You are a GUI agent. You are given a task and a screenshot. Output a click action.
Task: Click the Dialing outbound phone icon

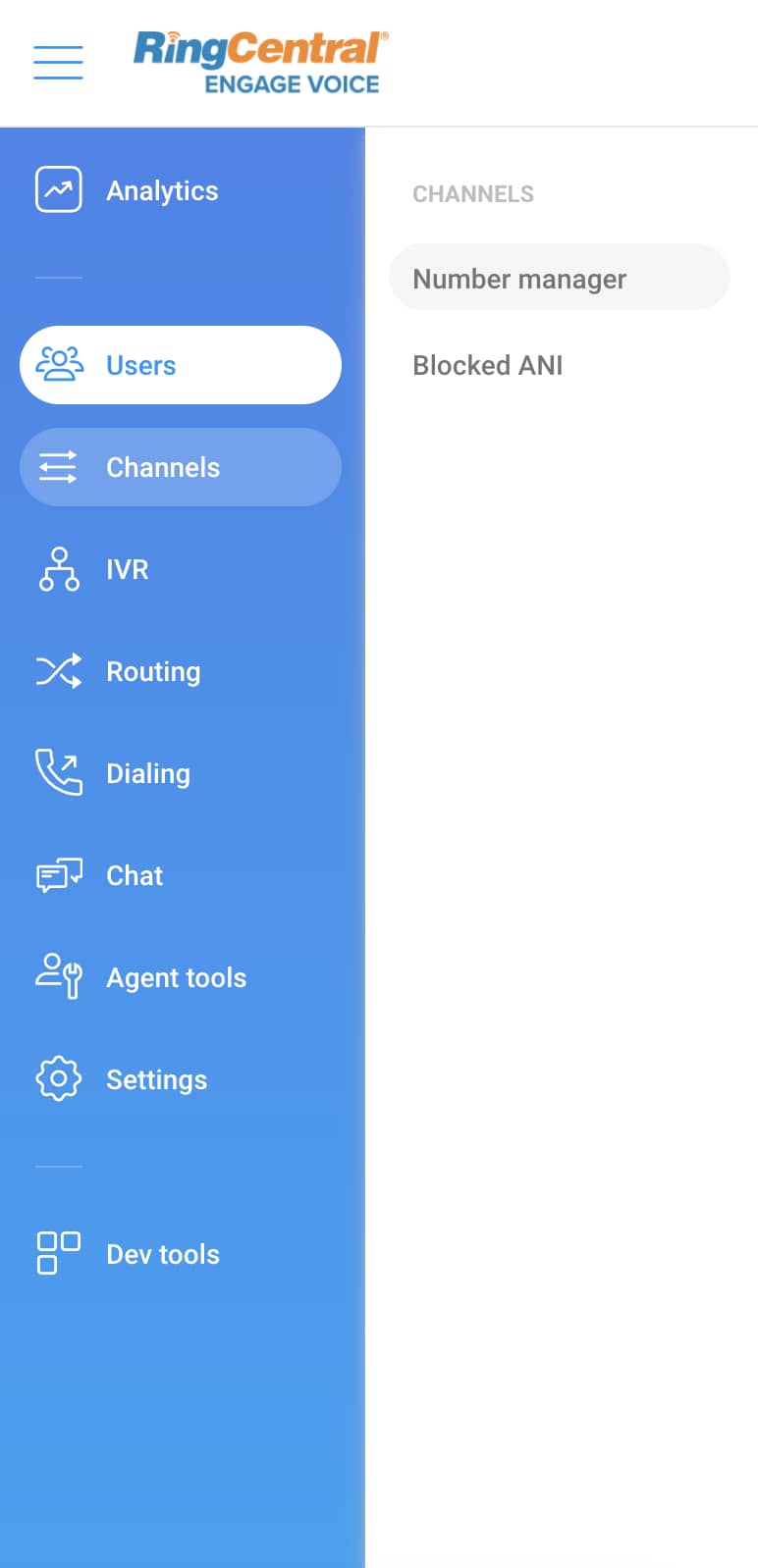pos(58,773)
